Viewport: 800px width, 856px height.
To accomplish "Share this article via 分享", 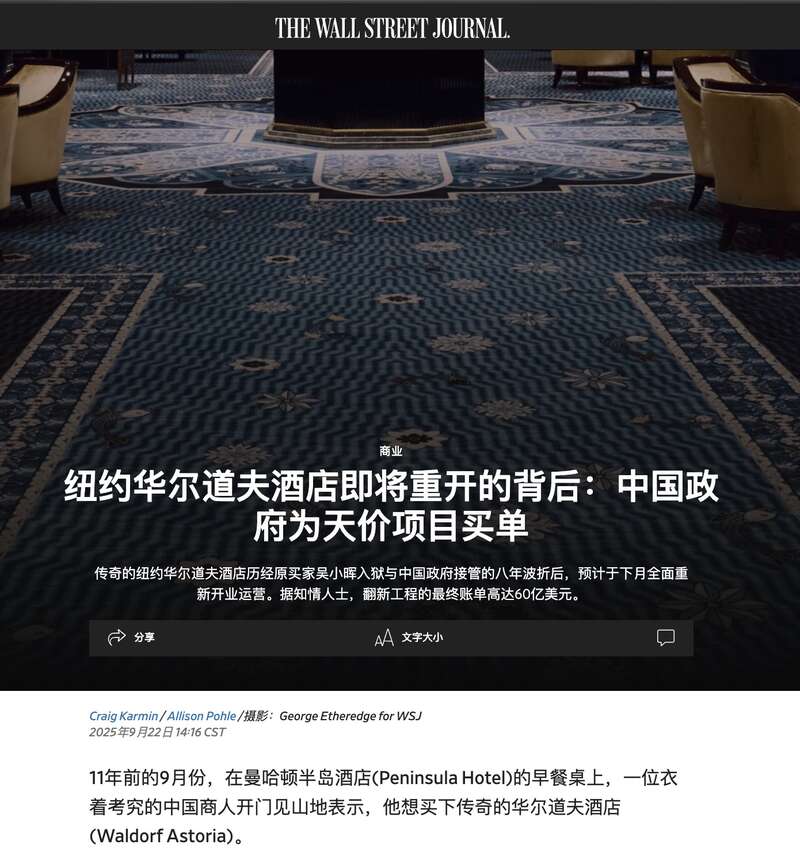I will click(x=131, y=637).
